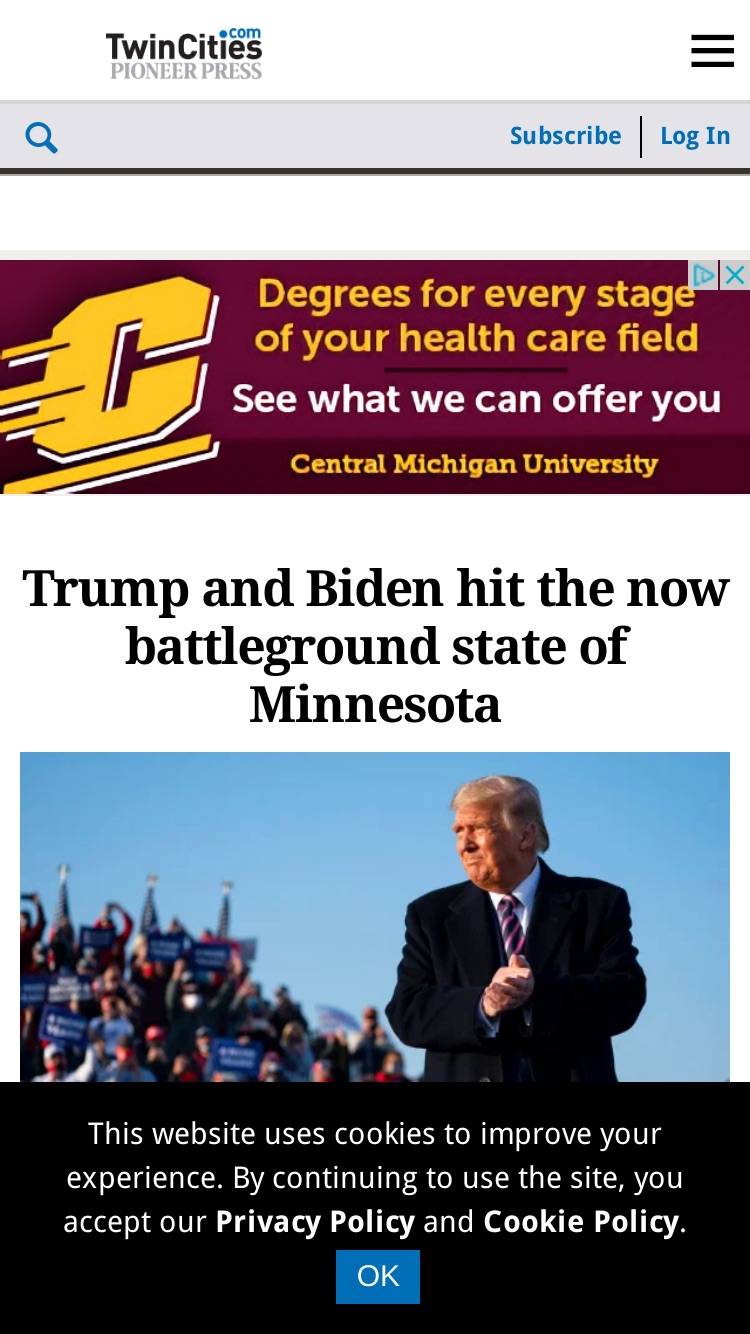Screen dimensions: 750x1334
Task: Accept cookies with the OK button
Action: pyautogui.click(x=378, y=1276)
